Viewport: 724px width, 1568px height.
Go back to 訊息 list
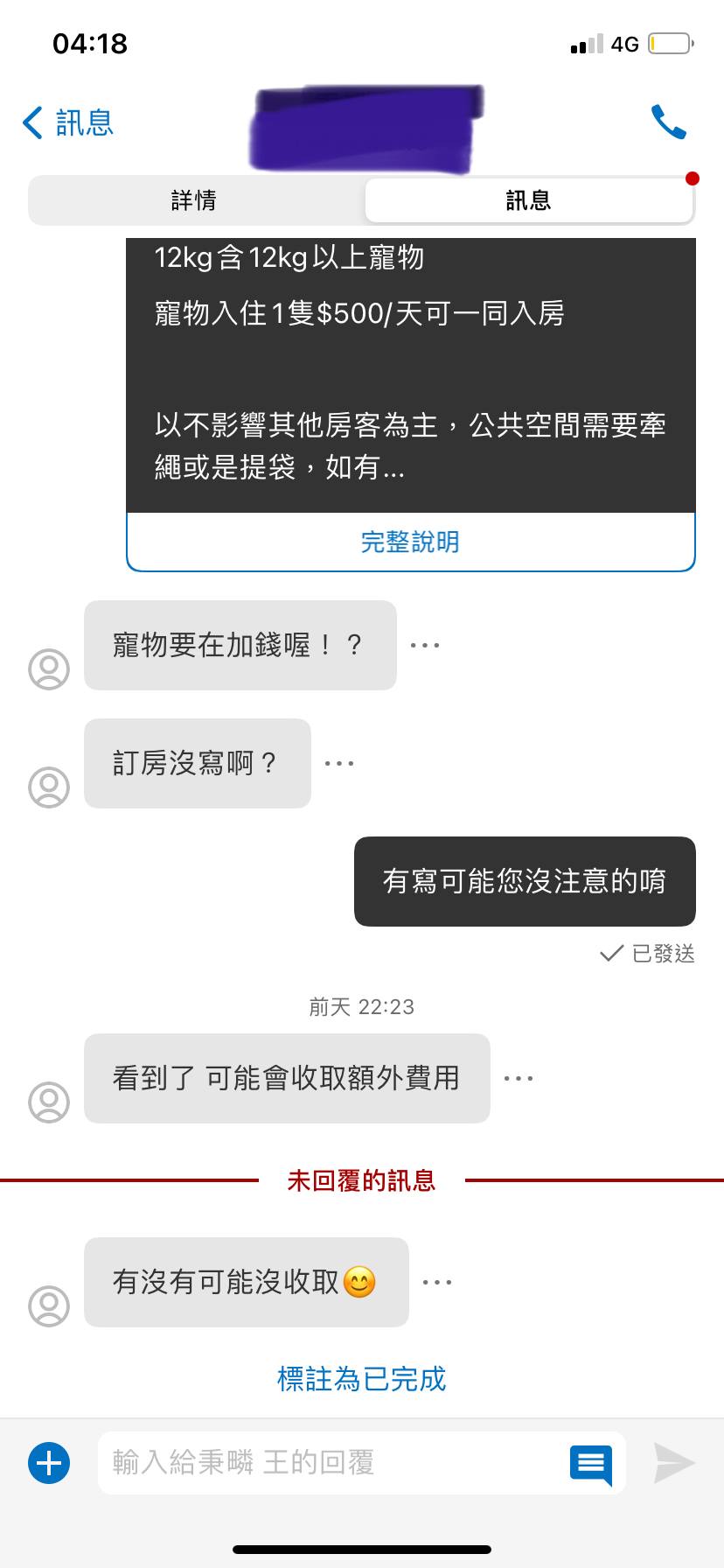(68, 122)
